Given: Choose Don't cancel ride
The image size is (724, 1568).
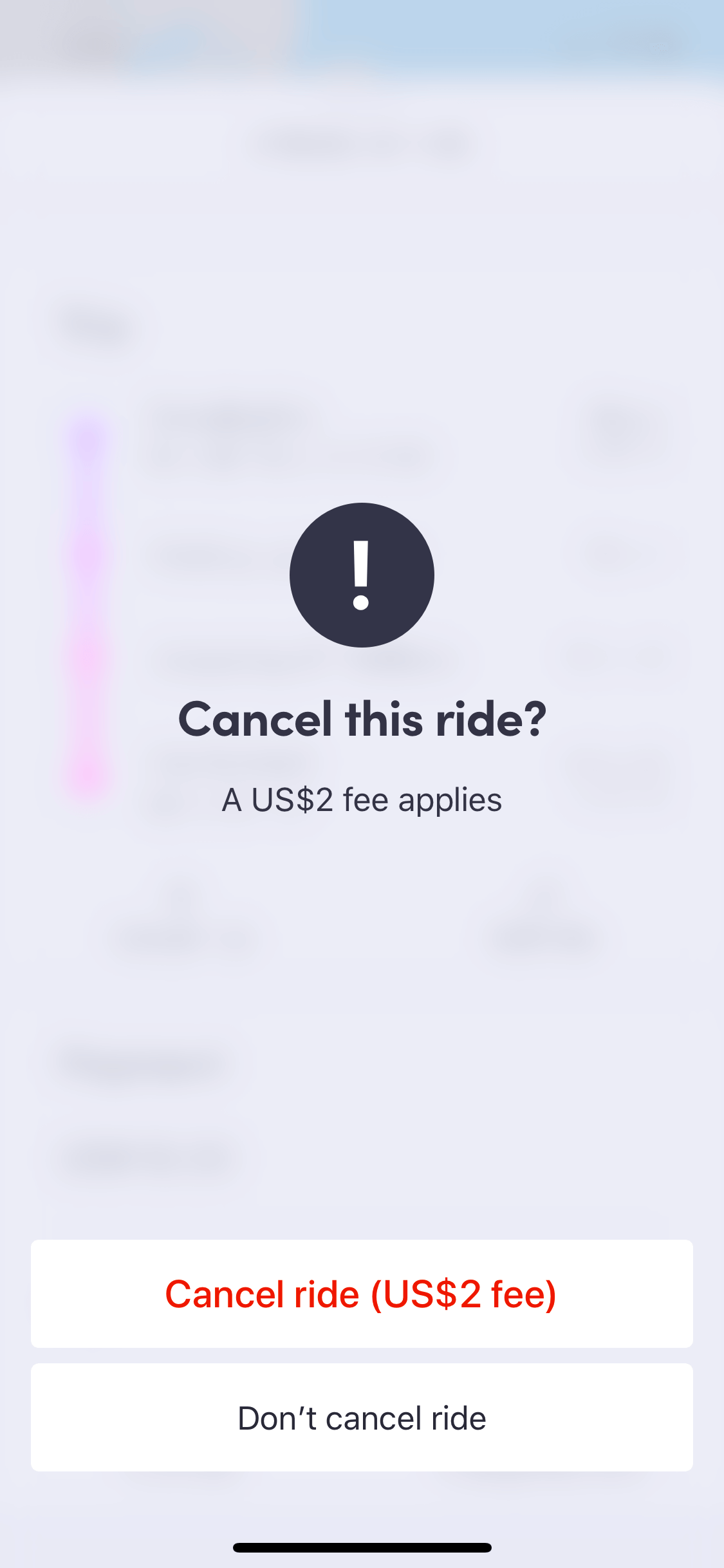Looking at the screenshot, I should pos(362,1417).
